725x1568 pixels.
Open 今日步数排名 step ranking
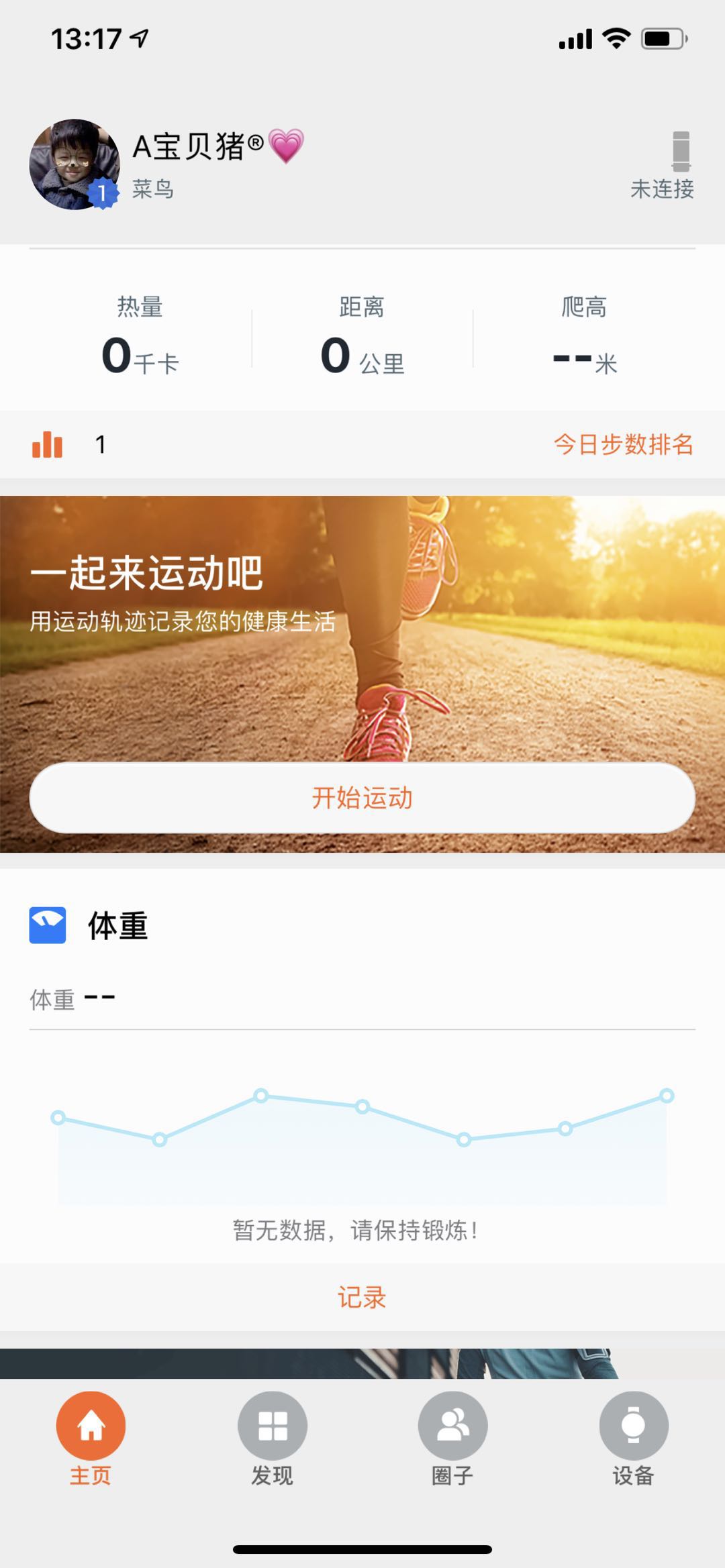click(622, 444)
